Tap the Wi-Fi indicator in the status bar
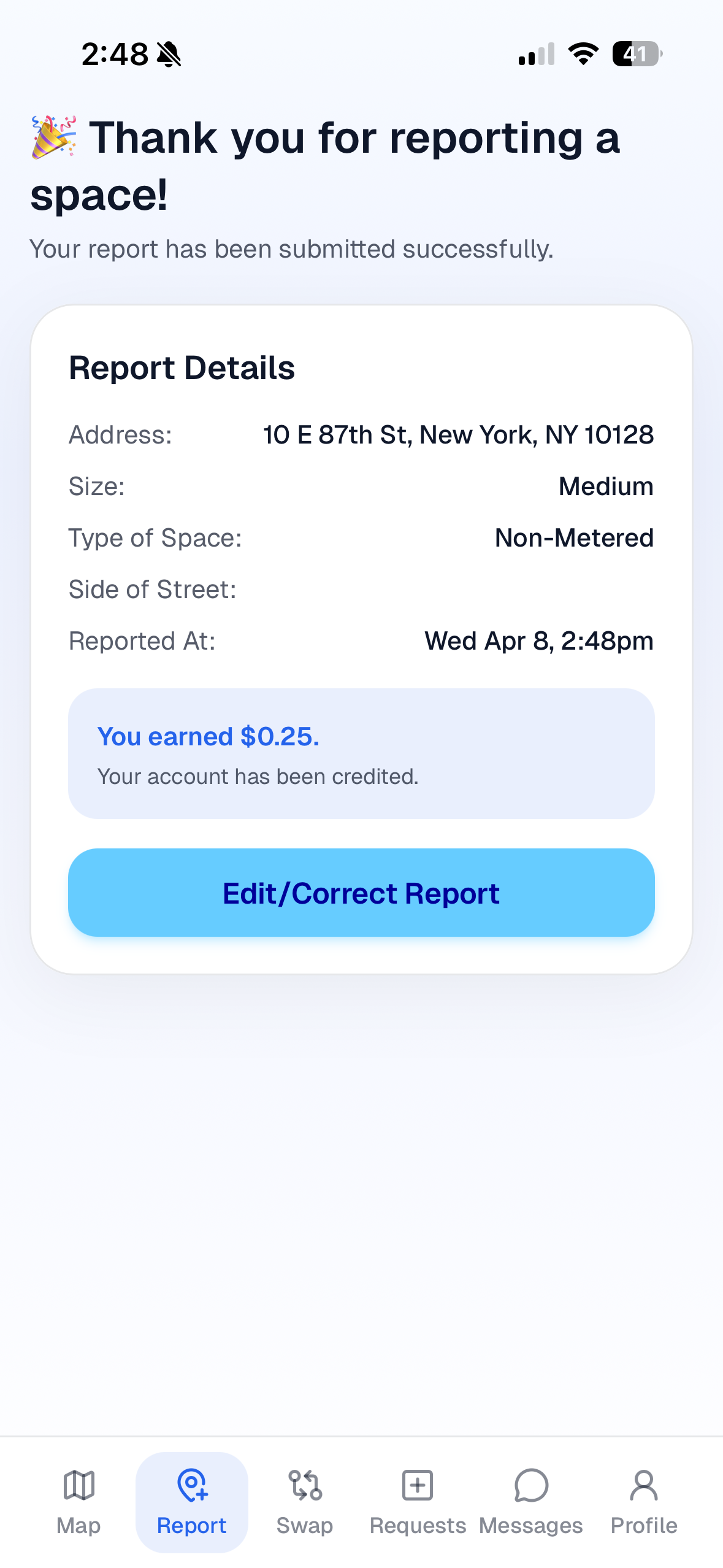 581,55
